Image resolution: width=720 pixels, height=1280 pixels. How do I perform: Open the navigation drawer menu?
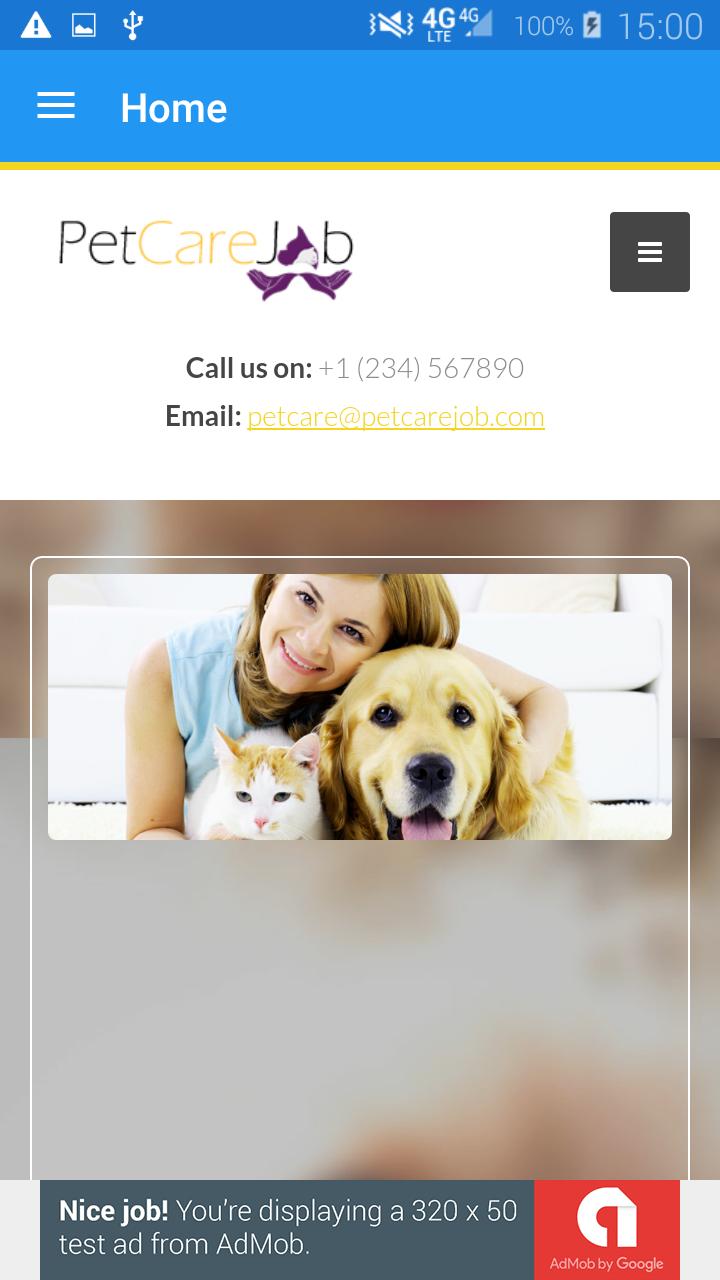pyautogui.click(x=56, y=106)
